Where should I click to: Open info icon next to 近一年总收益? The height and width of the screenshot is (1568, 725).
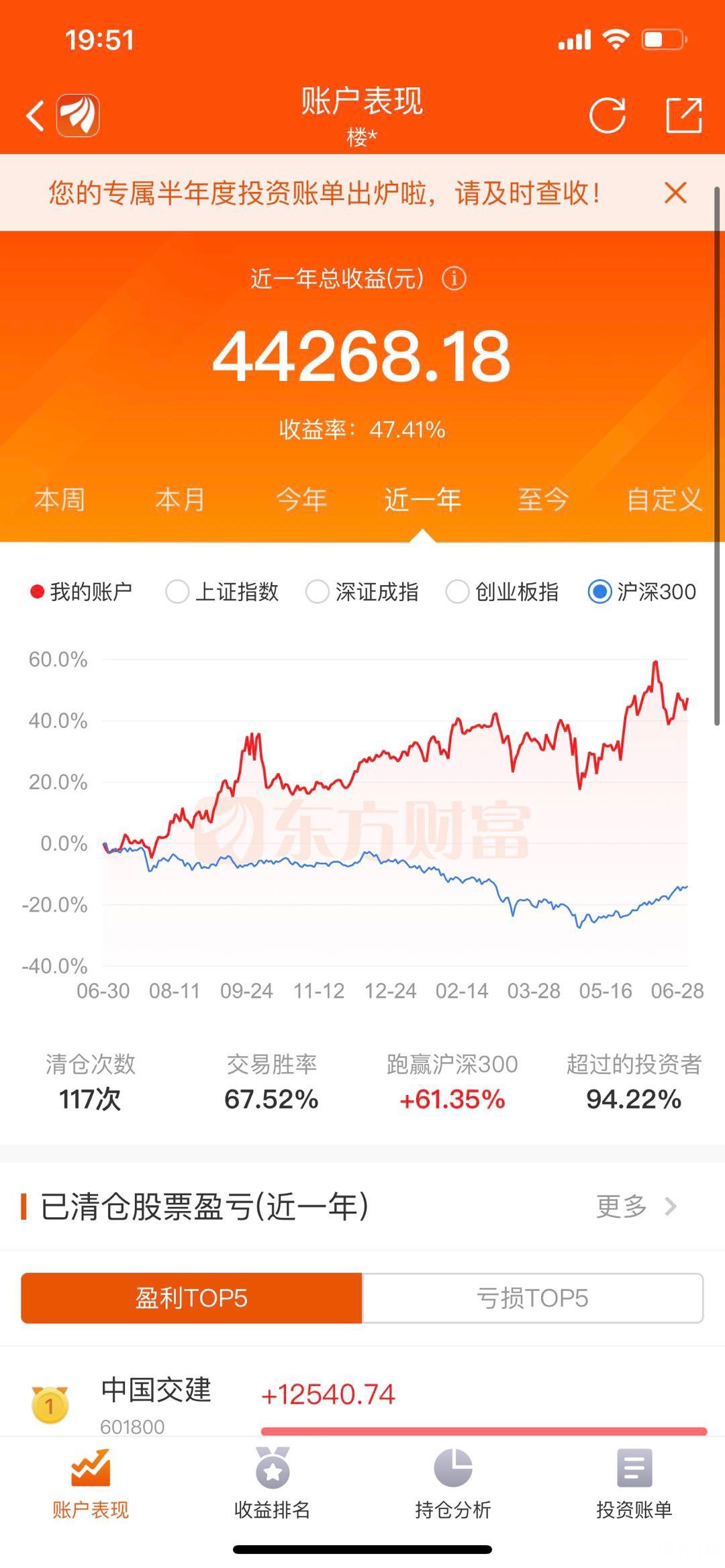[454, 278]
